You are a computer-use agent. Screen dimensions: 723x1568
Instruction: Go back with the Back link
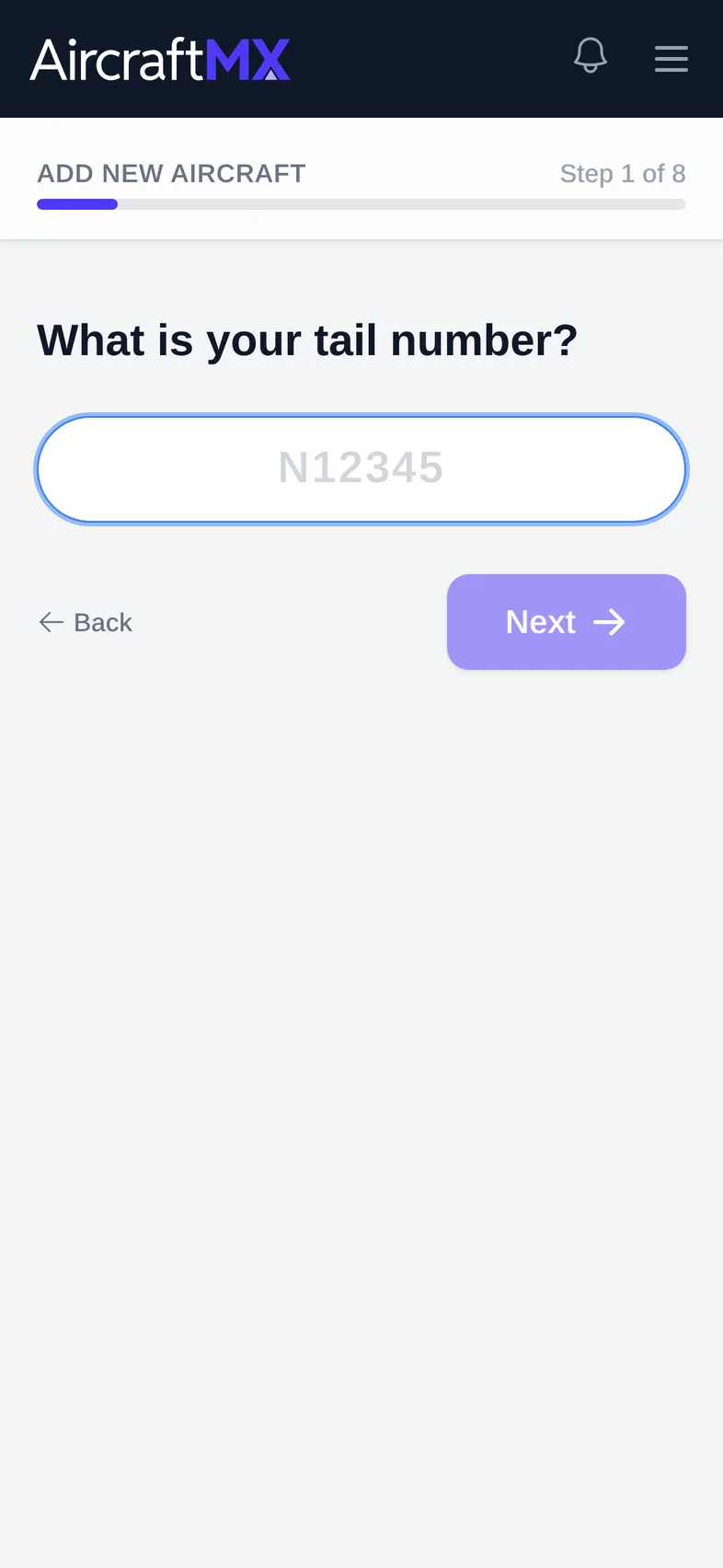tap(86, 623)
